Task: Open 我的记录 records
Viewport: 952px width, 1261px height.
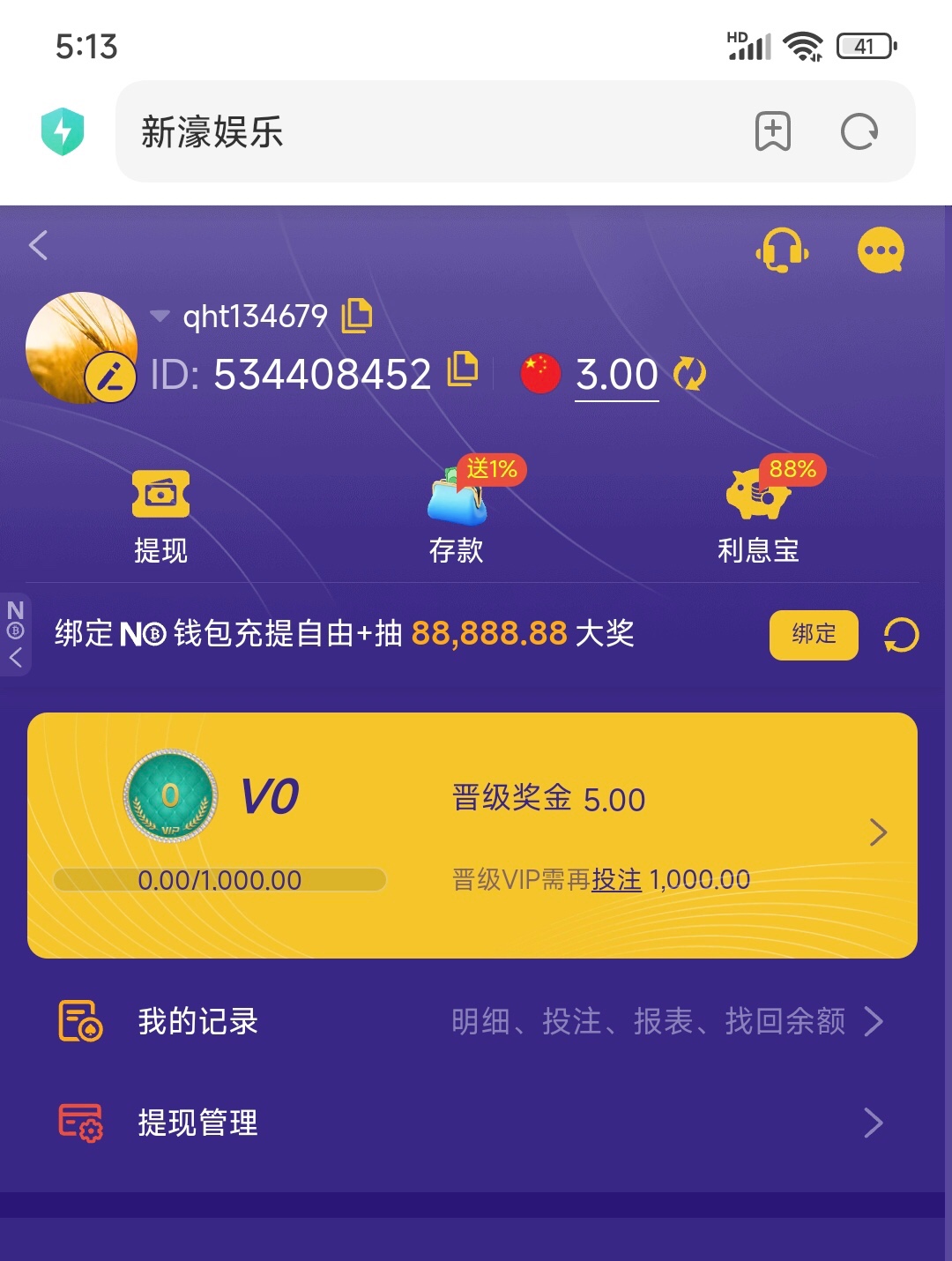Action: tap(472, 1021)
